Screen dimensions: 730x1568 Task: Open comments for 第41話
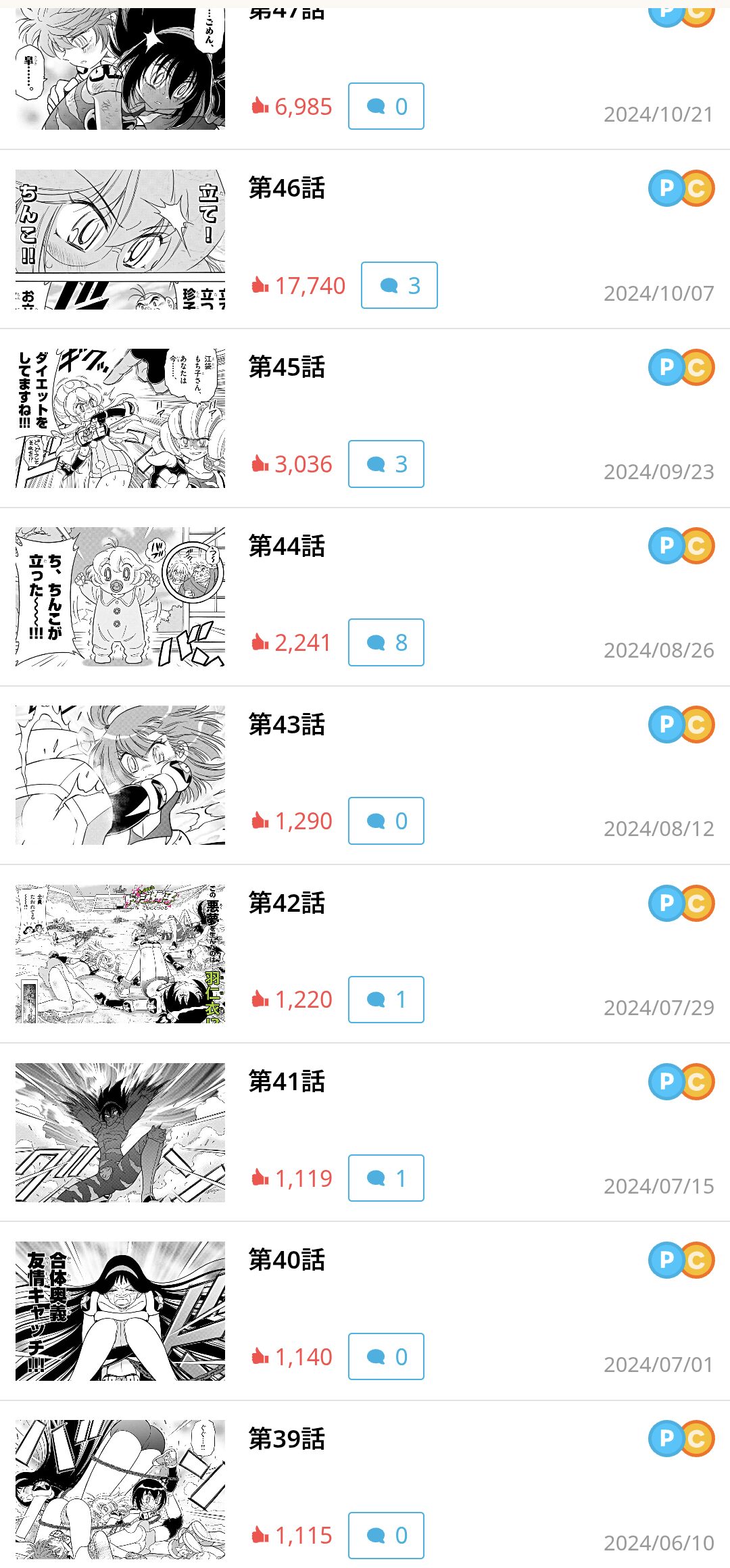coord(386,1178)
